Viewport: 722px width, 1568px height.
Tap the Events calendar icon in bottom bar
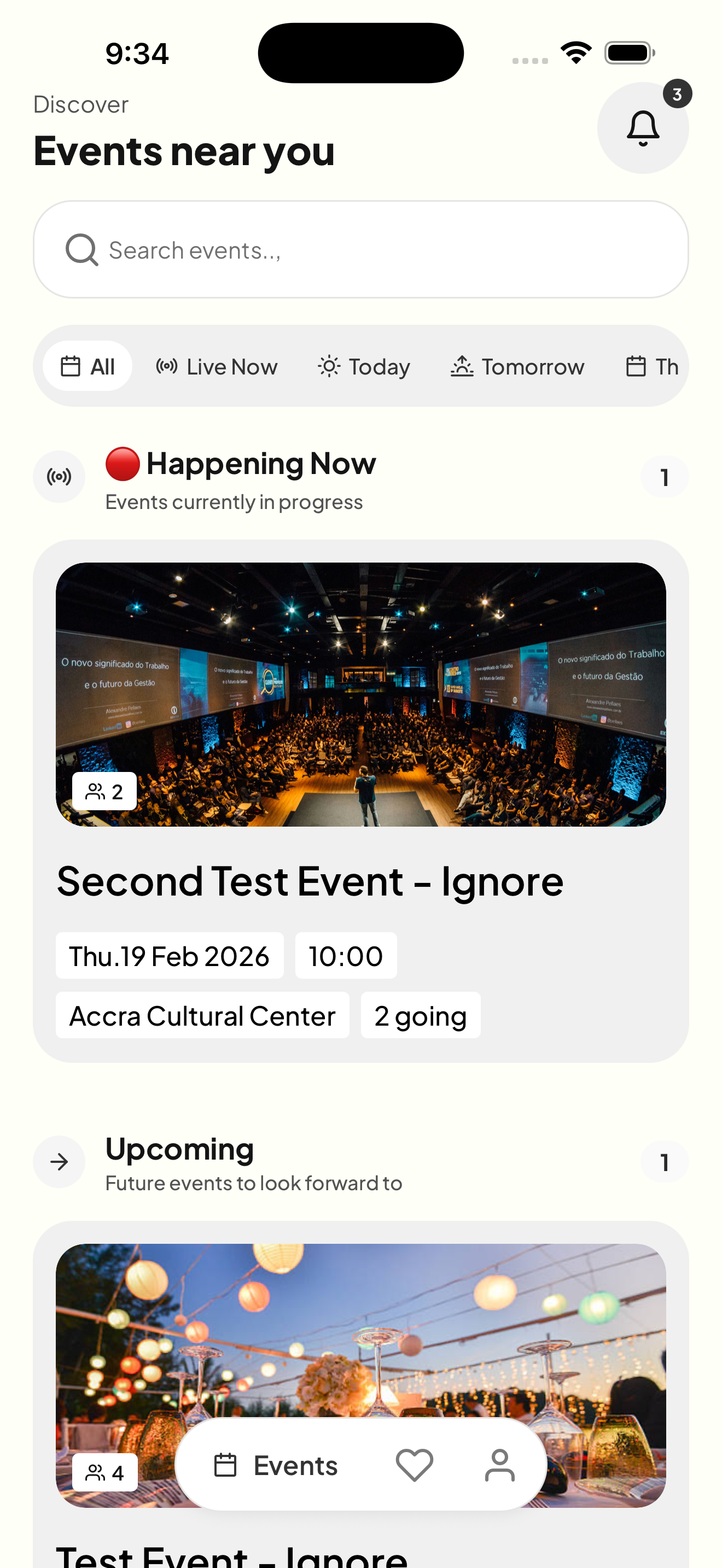[x=225, y=1465]
